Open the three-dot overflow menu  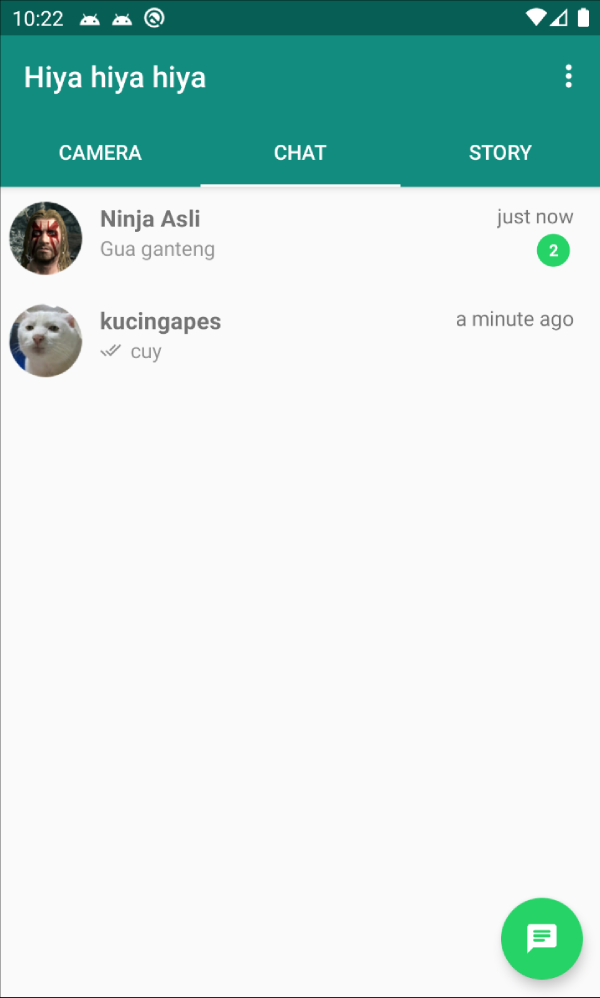click(568, 77)
